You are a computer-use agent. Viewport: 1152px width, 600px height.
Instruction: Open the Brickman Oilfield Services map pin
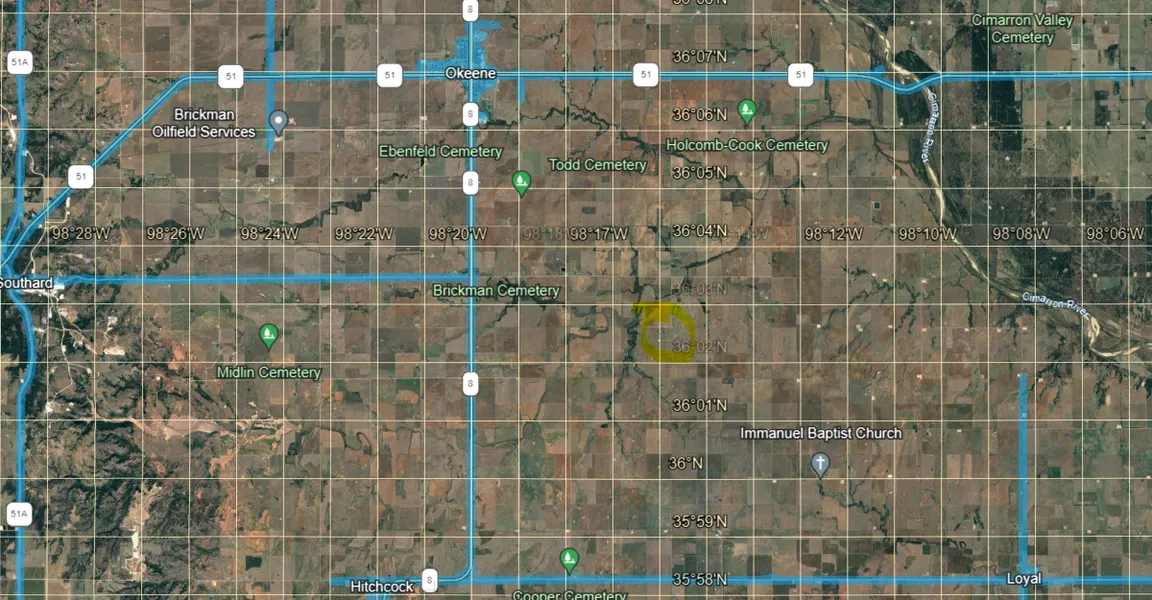coord(280,123)
